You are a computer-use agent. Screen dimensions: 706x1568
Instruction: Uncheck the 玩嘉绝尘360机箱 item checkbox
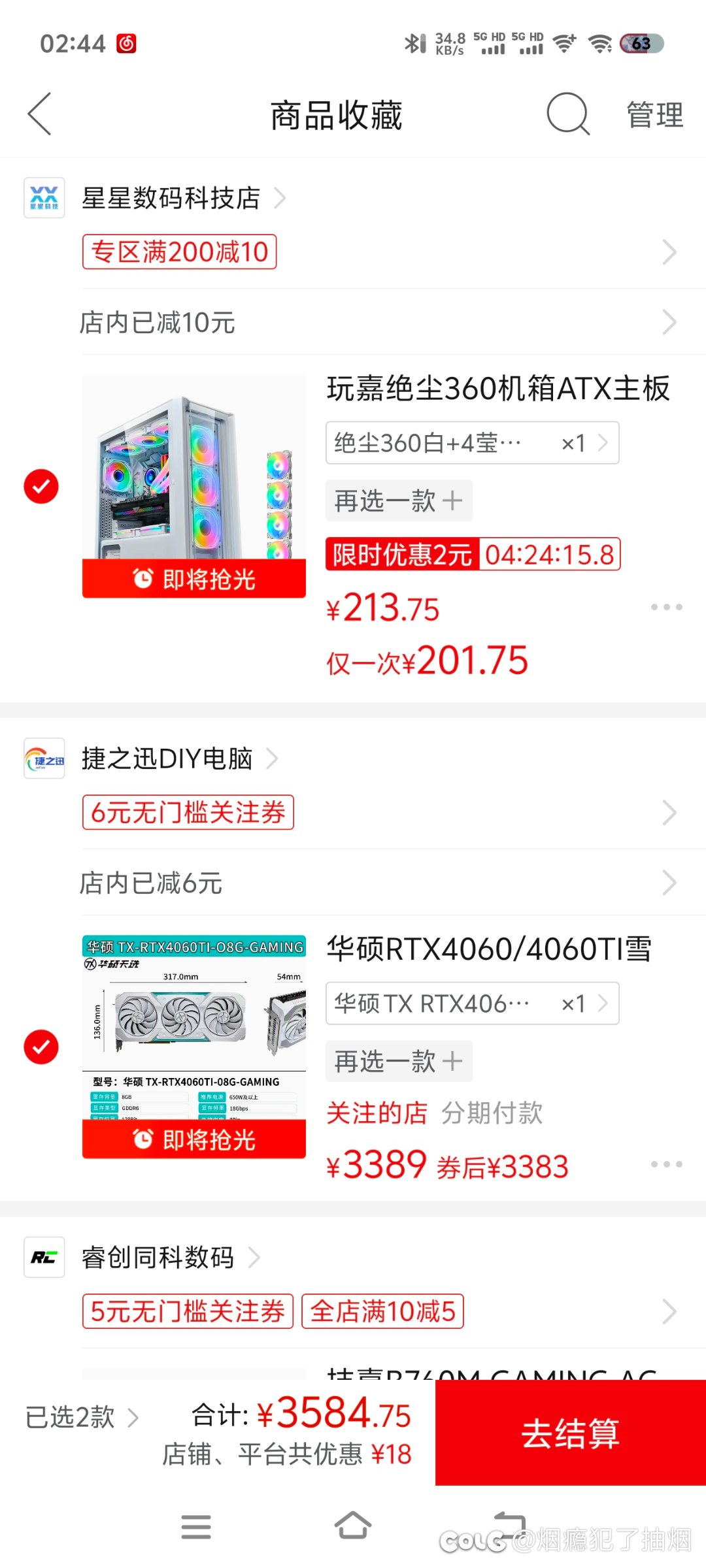pyautogui.click(x=41, y=486)
